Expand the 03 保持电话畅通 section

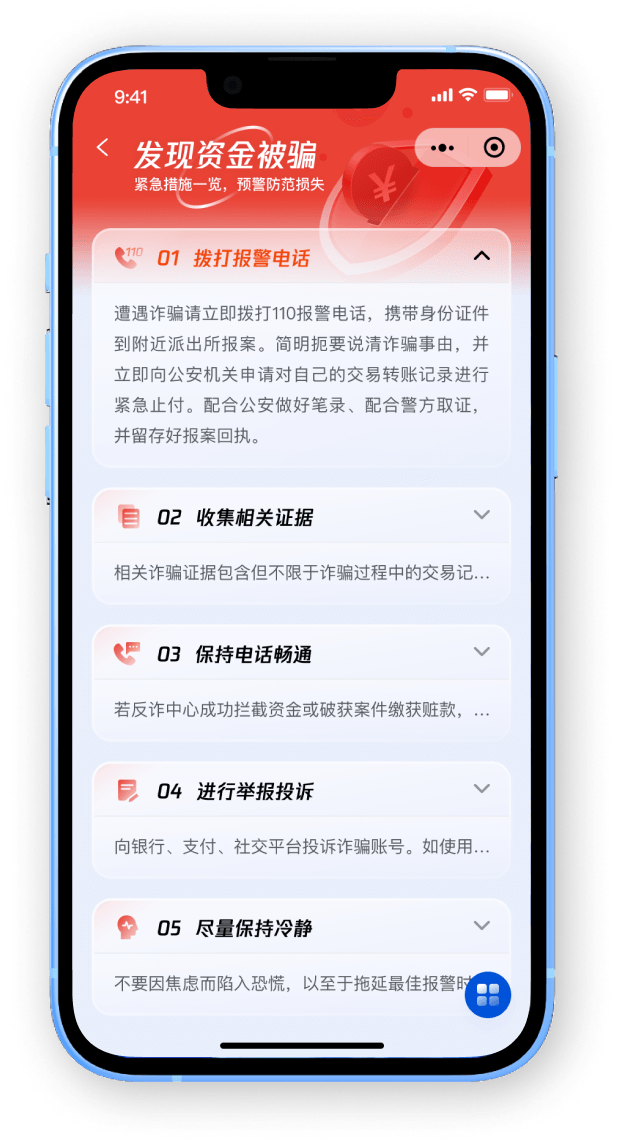pyautogui.click(x=481, y=652)
